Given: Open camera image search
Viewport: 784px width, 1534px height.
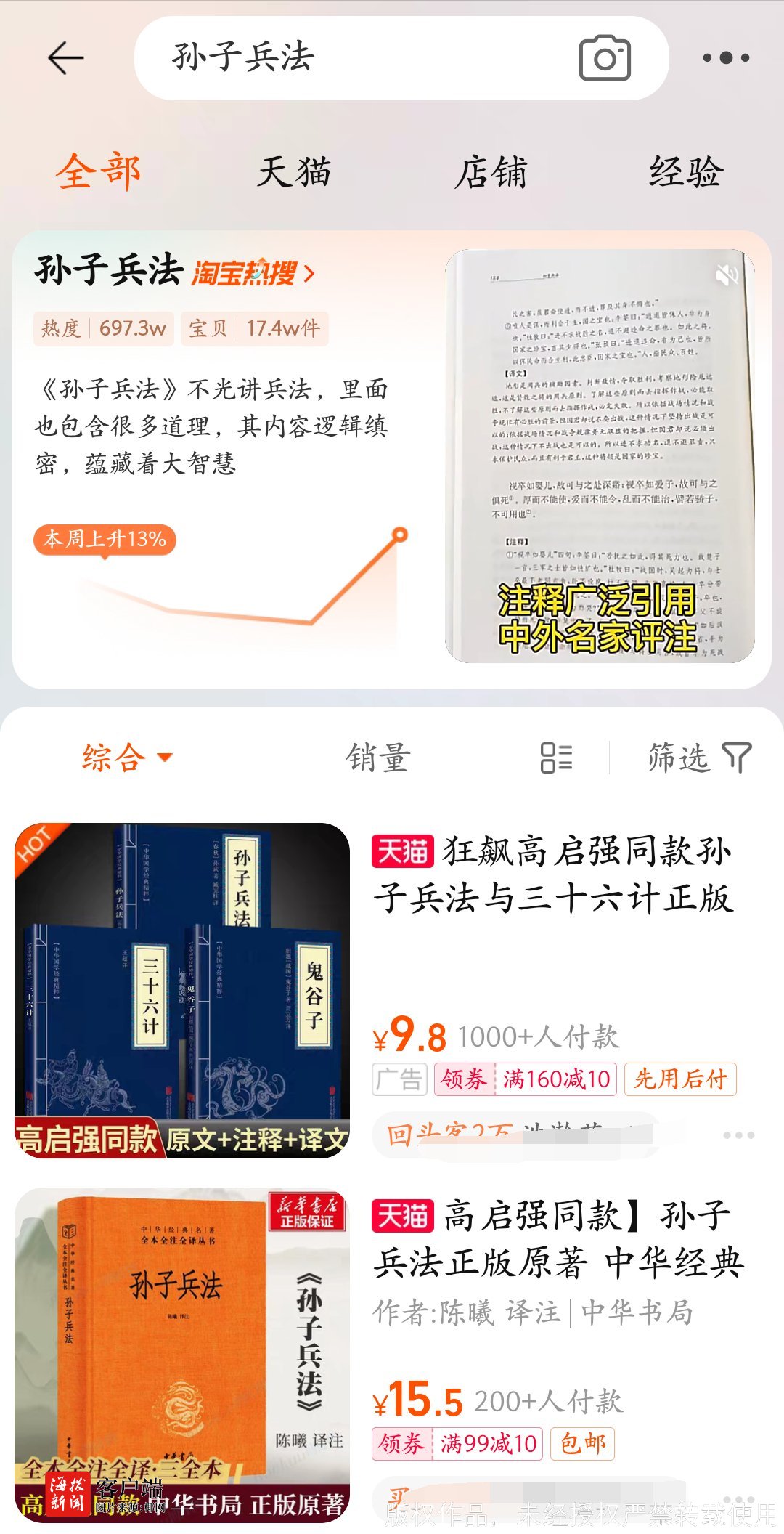Looking at the screenshot, I should click(x=604, y=58).
